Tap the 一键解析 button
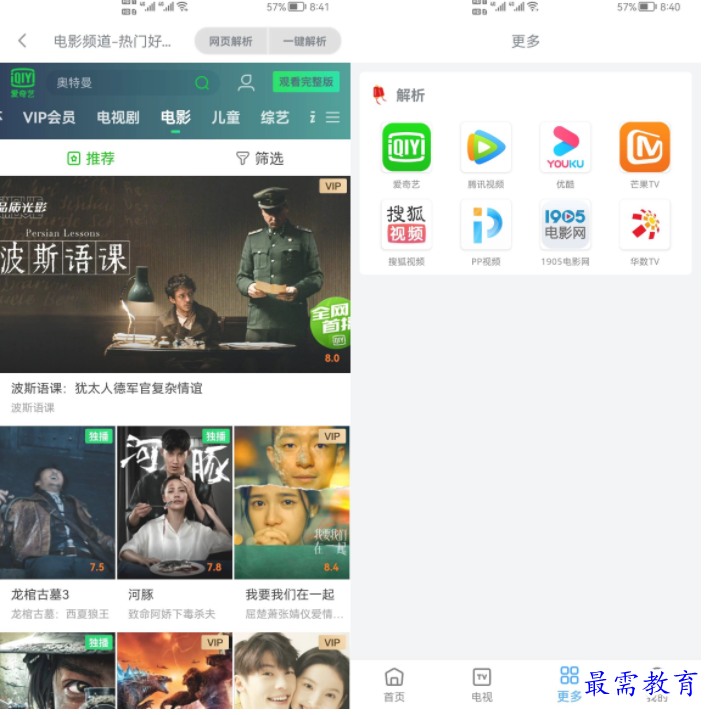 (304, 42)
